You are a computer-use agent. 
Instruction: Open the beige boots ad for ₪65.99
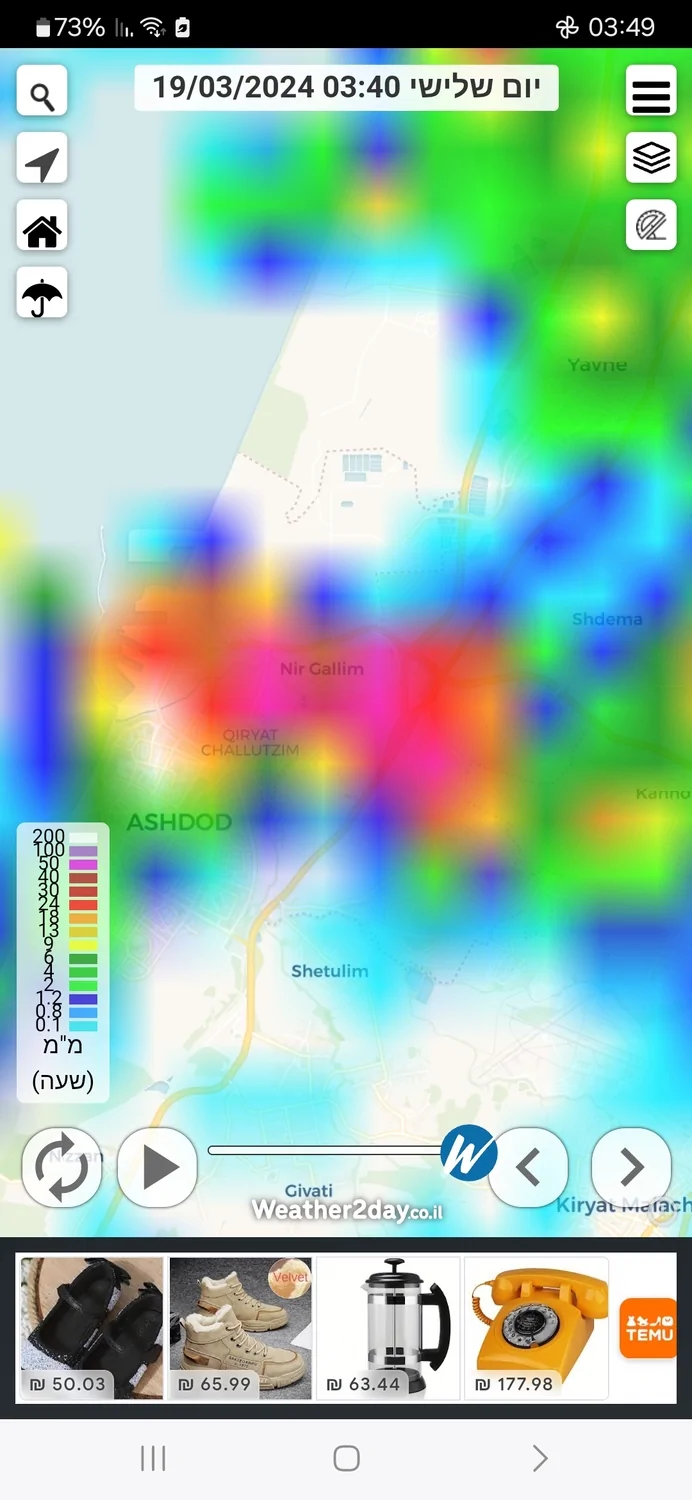240,1327
